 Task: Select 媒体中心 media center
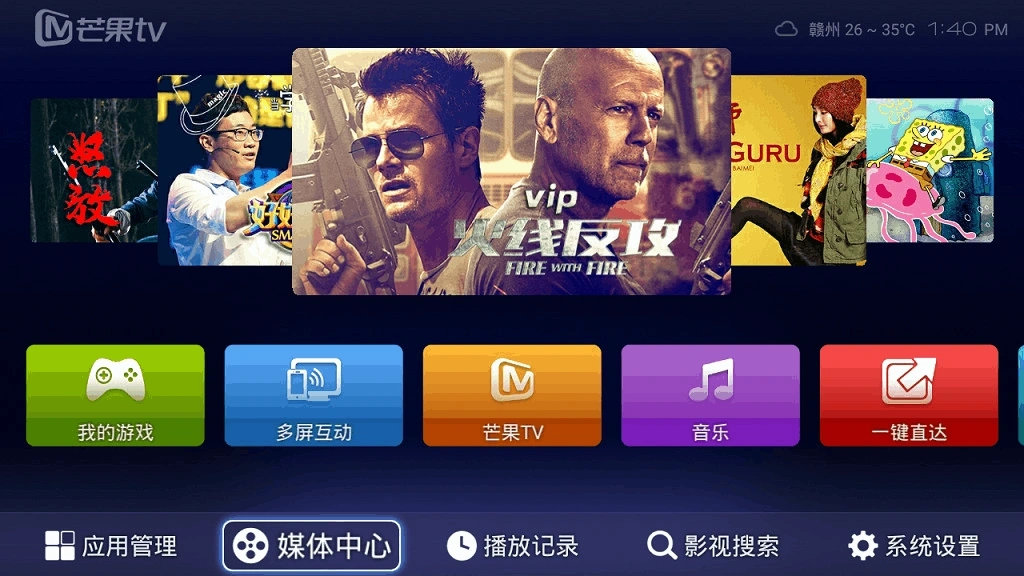311,545
